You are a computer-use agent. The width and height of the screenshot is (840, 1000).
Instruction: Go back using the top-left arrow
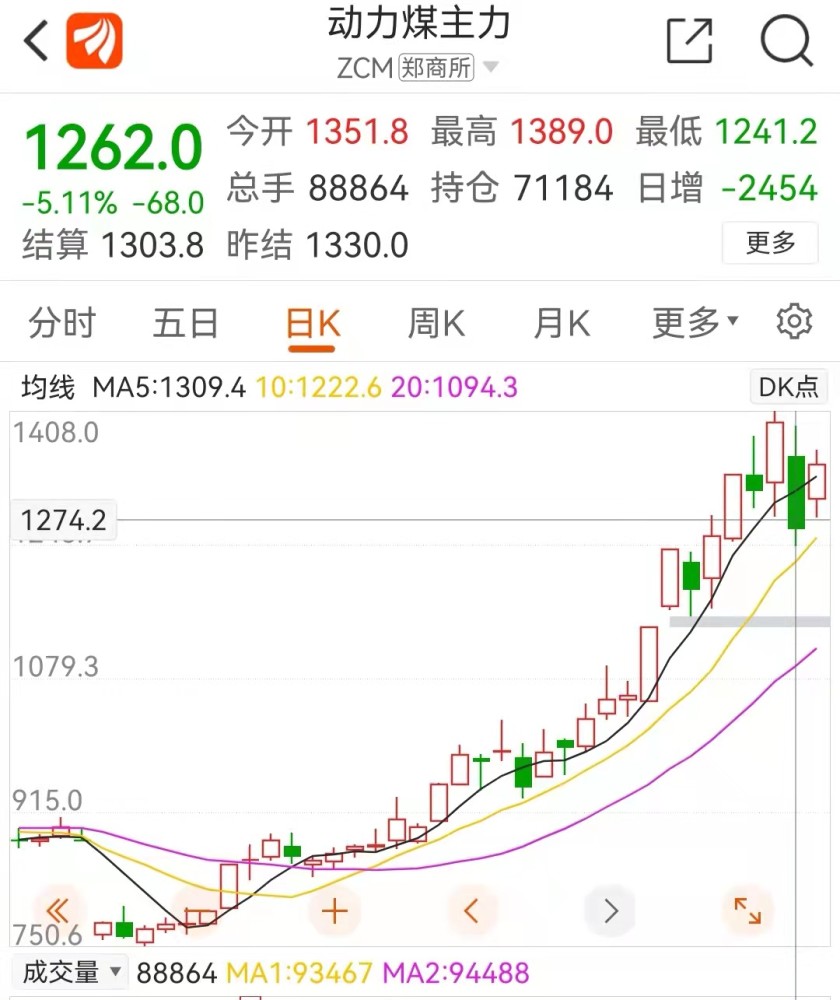[x=36, y=42]
